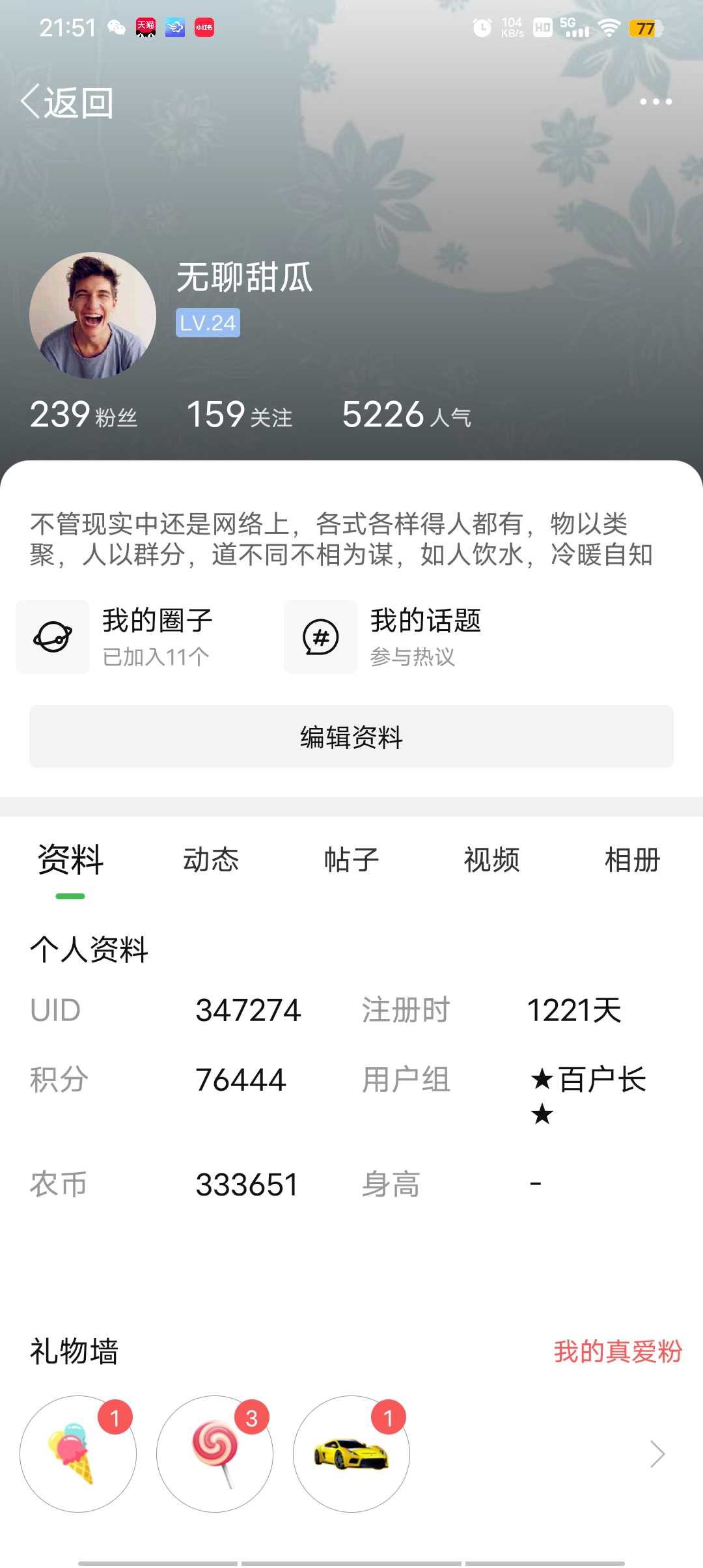Viewport: 703px width, 1568px height.
Task: Switch to the 视频 tab
Action: click(x=492, y=860)
